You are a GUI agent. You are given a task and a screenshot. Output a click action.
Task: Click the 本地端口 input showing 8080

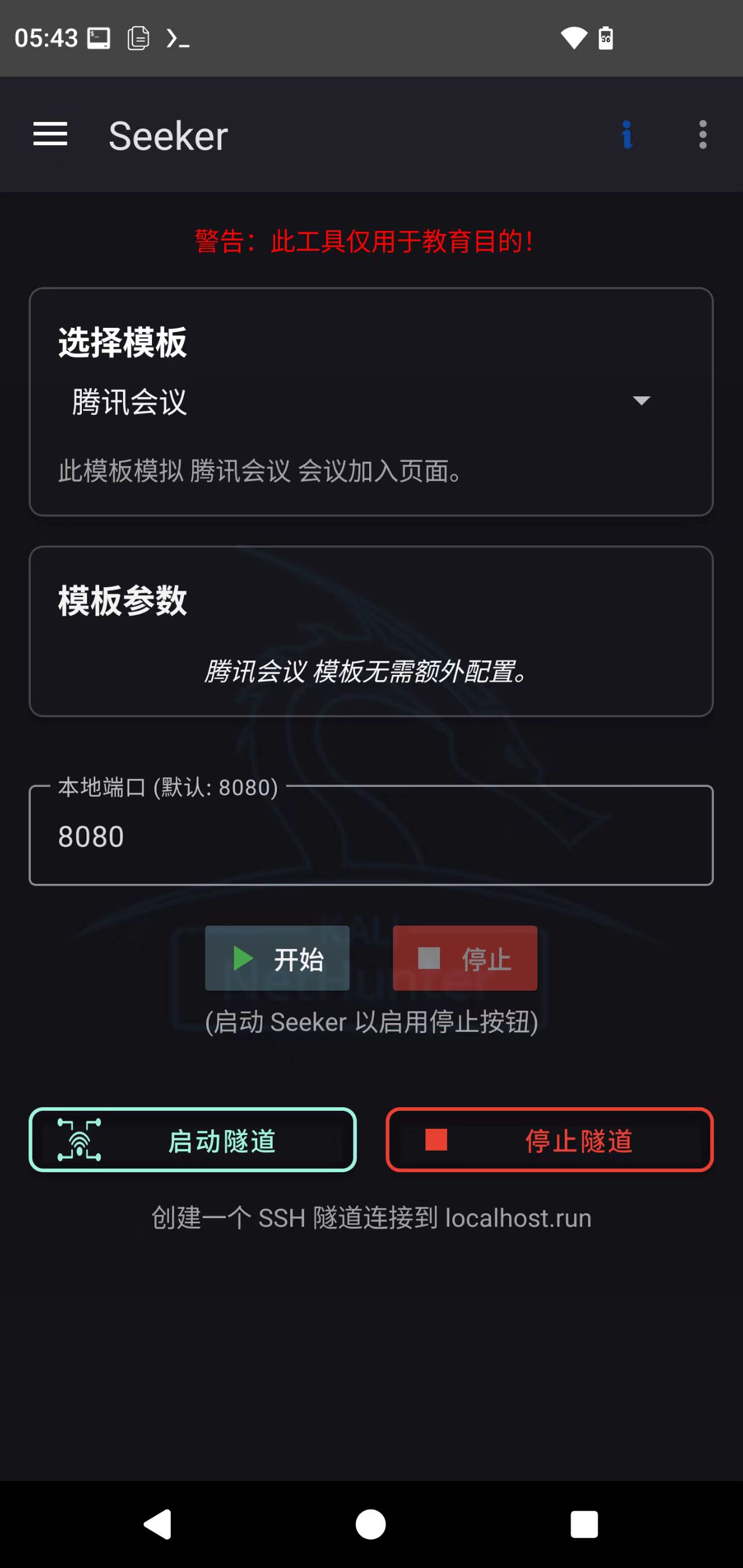[x=371, y=836]
